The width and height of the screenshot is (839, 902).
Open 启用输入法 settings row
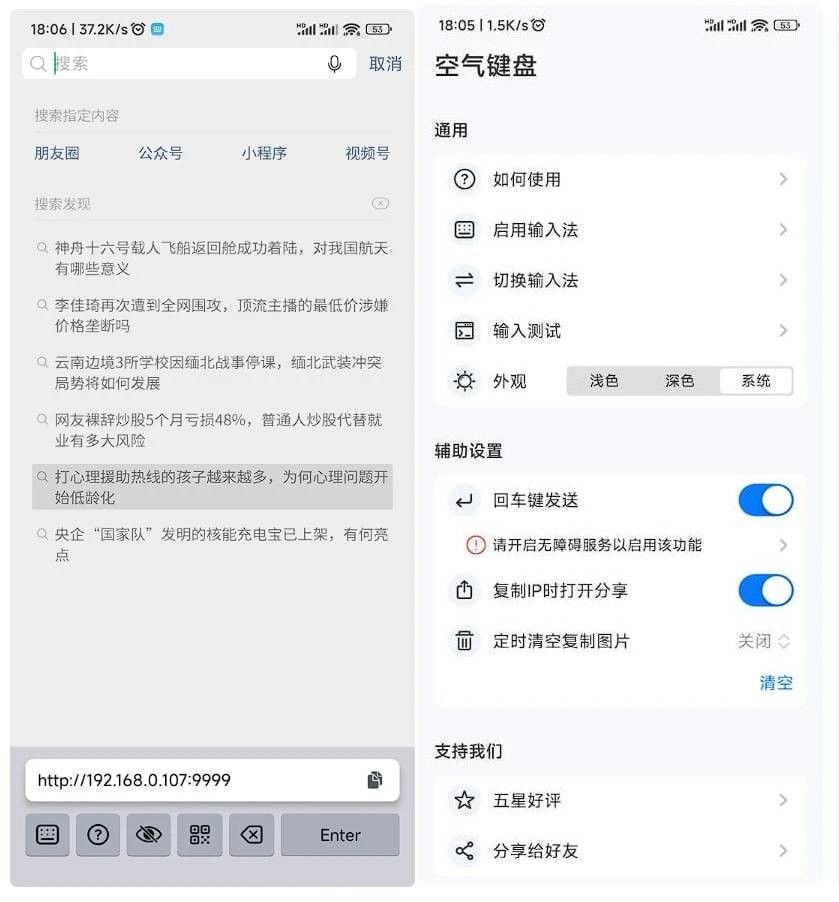pyautogui.click(x=620, y=230)
